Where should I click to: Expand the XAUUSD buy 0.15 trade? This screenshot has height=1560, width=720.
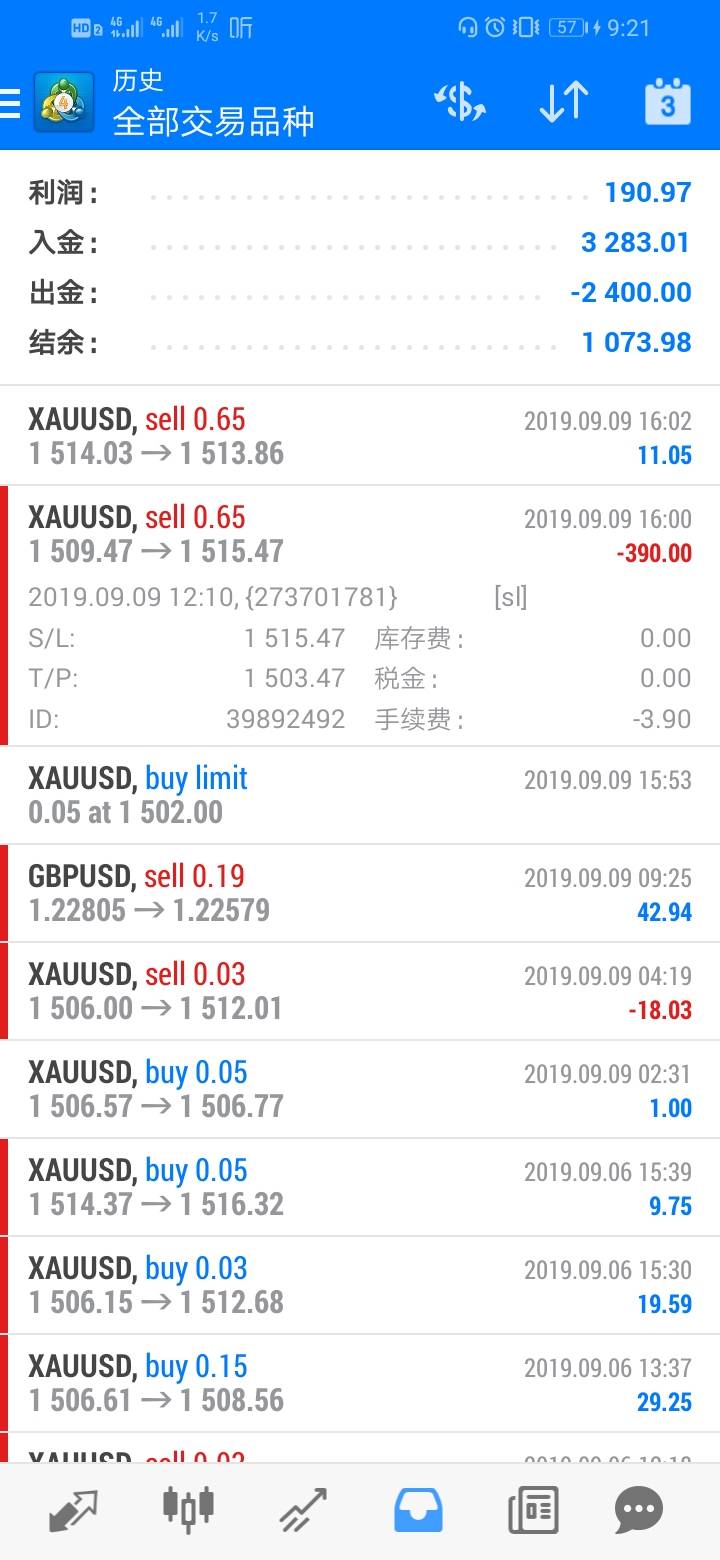point(360,1383)
